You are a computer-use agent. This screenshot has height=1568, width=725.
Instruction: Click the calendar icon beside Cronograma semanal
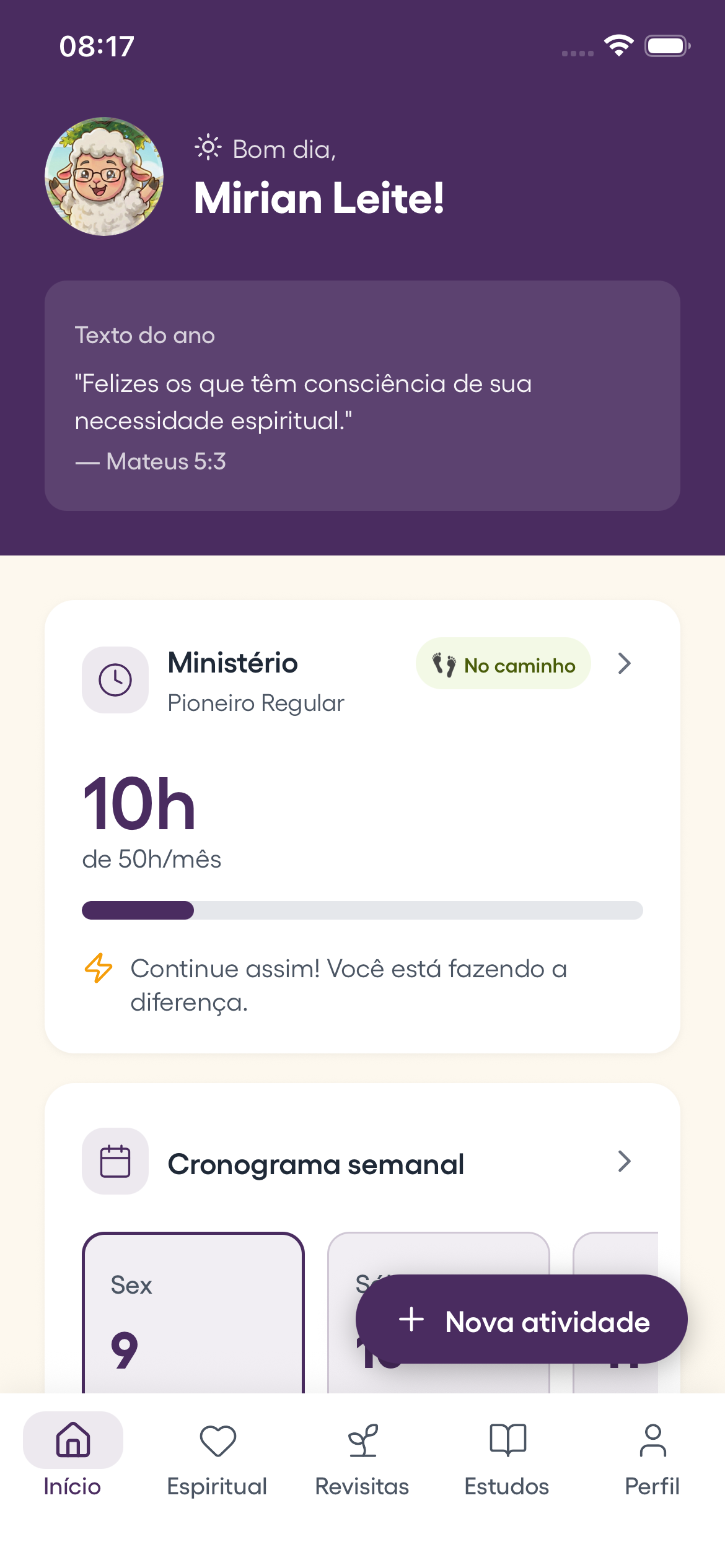[115, 1161]
